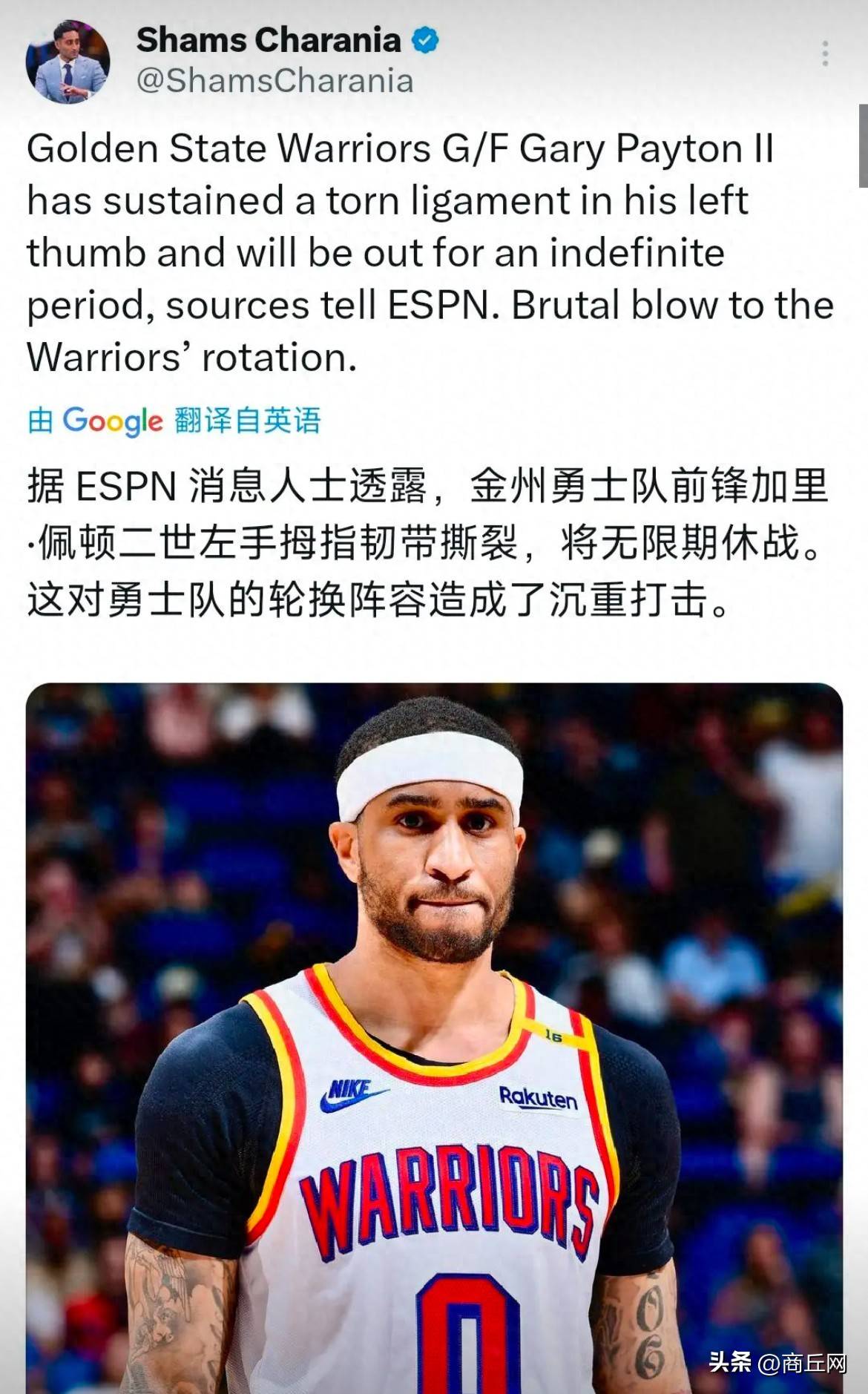Open Gary Payton II's photo fullscreen
Image resolution: width=868 pixels, height=1394 pixels.
[x=434, y=1039]
